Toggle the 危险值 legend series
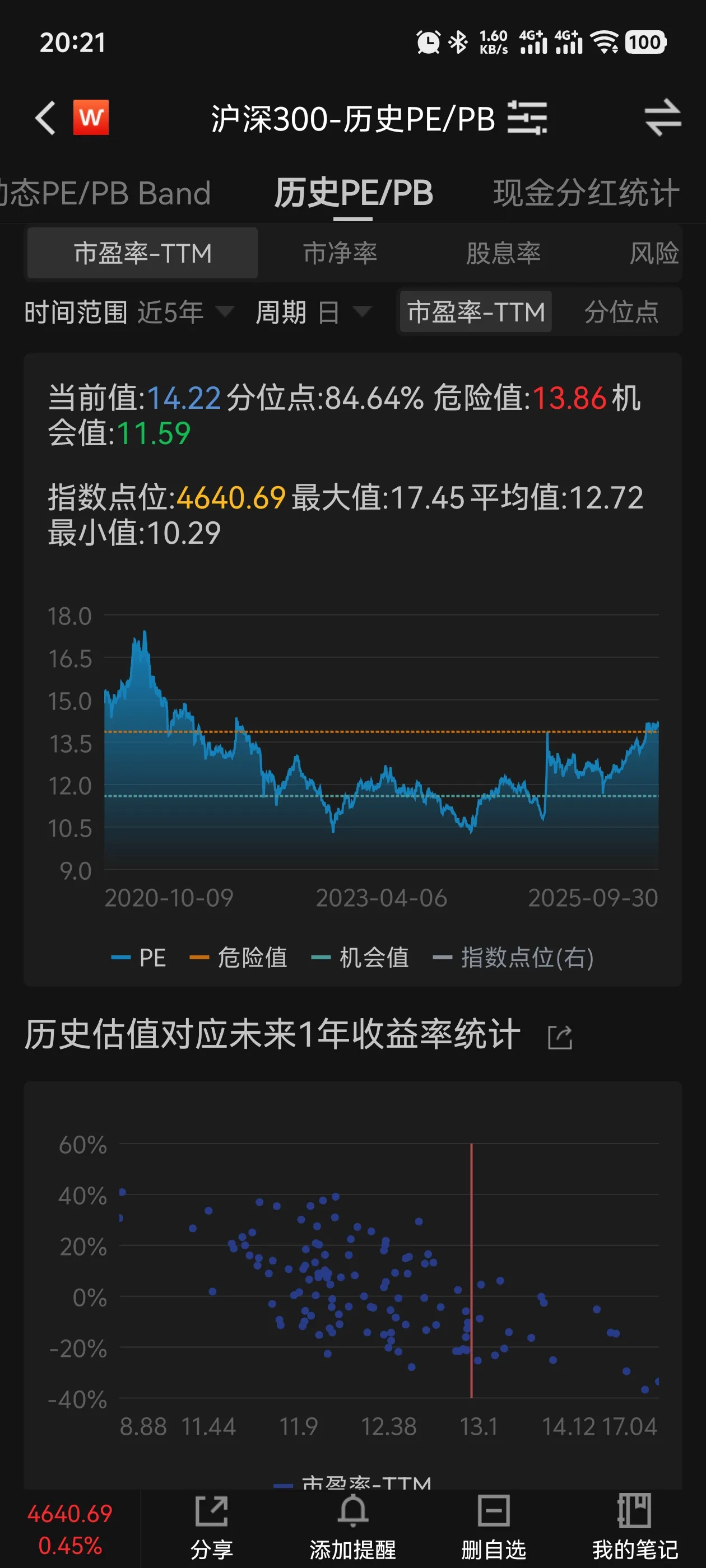This screenshot has height=1568, width=706. (x=239, y=958)
